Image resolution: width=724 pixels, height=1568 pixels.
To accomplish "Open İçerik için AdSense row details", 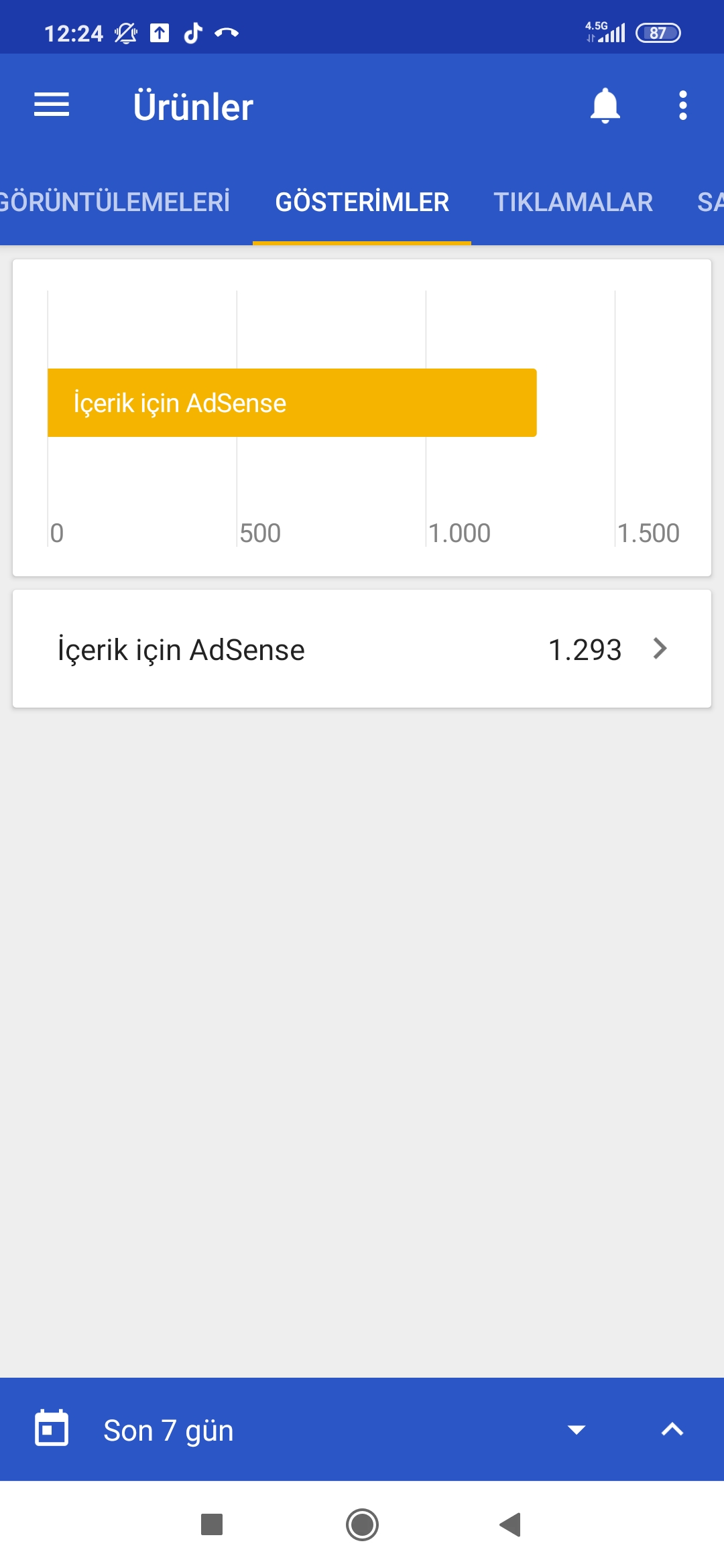I will coord(362,649).
